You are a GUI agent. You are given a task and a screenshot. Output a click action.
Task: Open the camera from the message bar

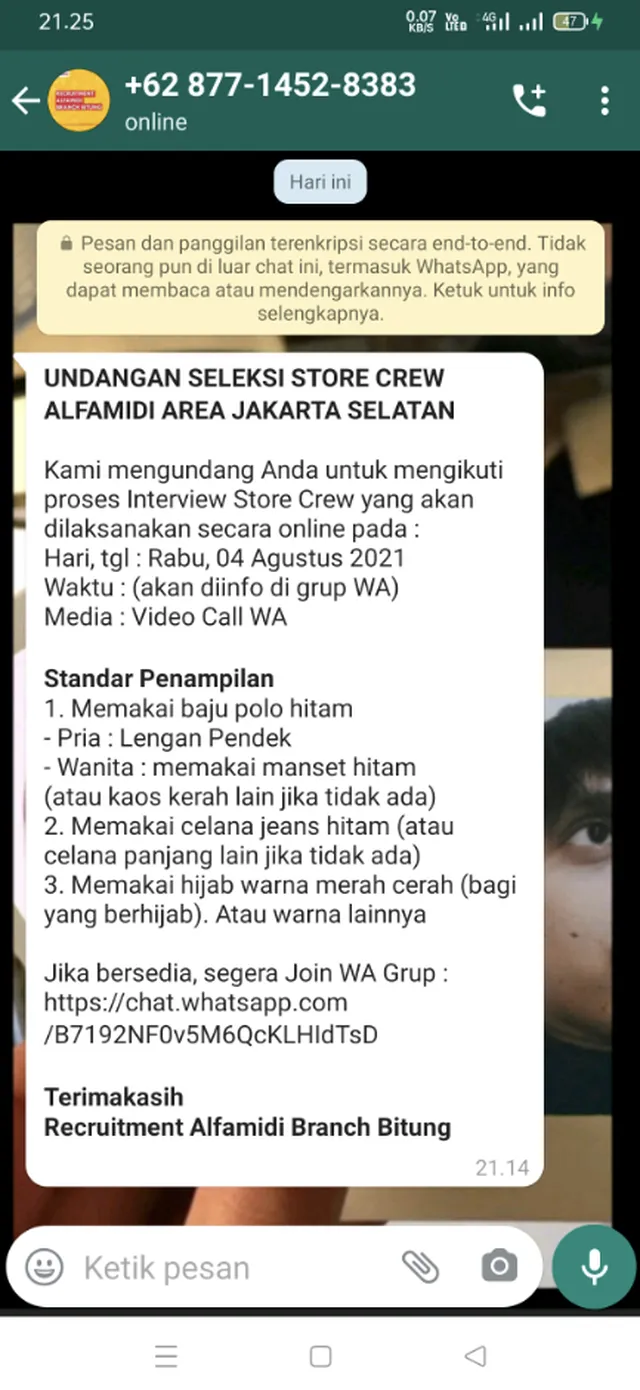tap(498, 1267)
